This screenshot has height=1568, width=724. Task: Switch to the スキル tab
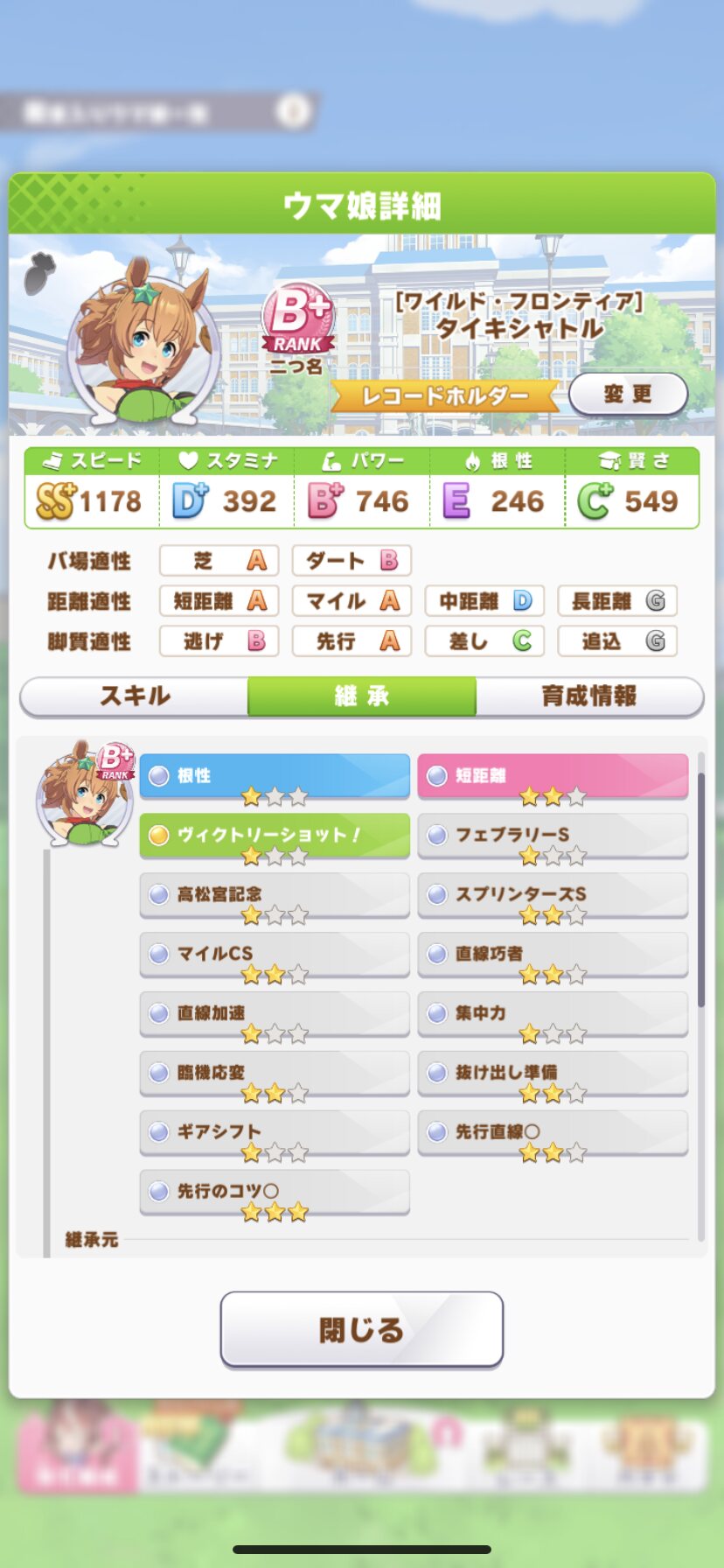135,696
